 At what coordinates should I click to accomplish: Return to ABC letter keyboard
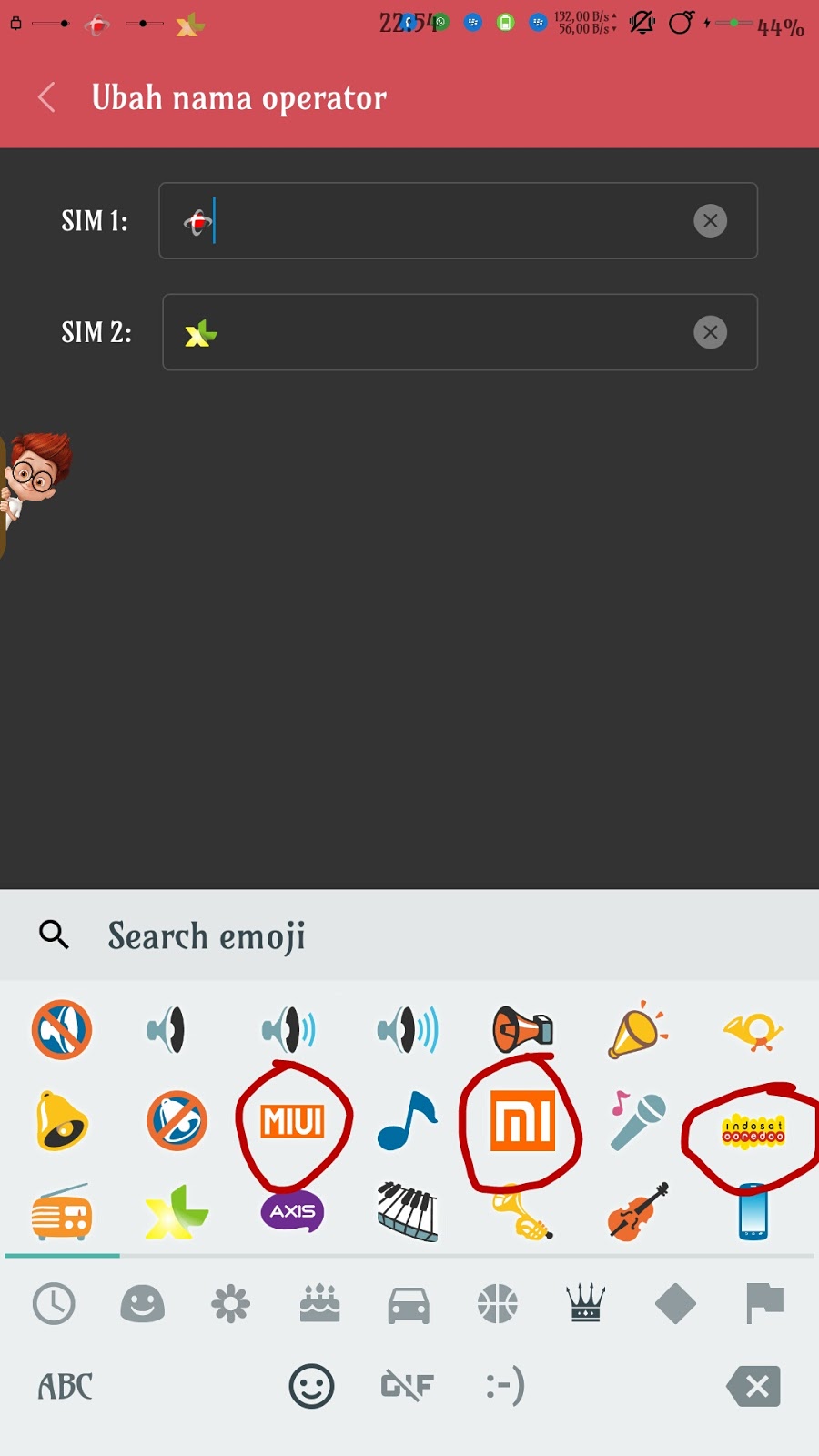65,1386
